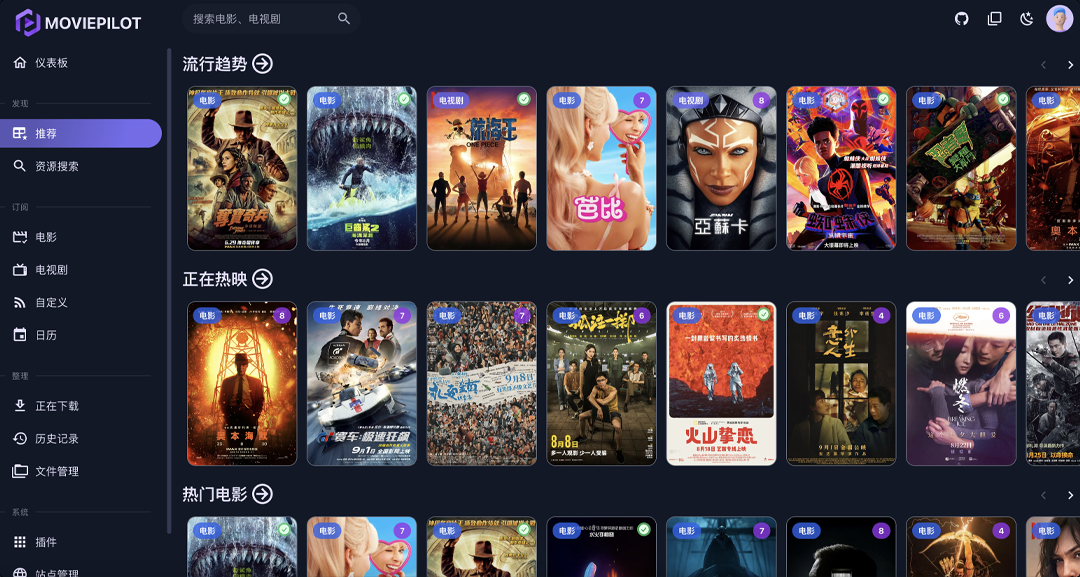Show next items in 流行趋势 row
The image size is (1080, 577).
pos(1070,65)
